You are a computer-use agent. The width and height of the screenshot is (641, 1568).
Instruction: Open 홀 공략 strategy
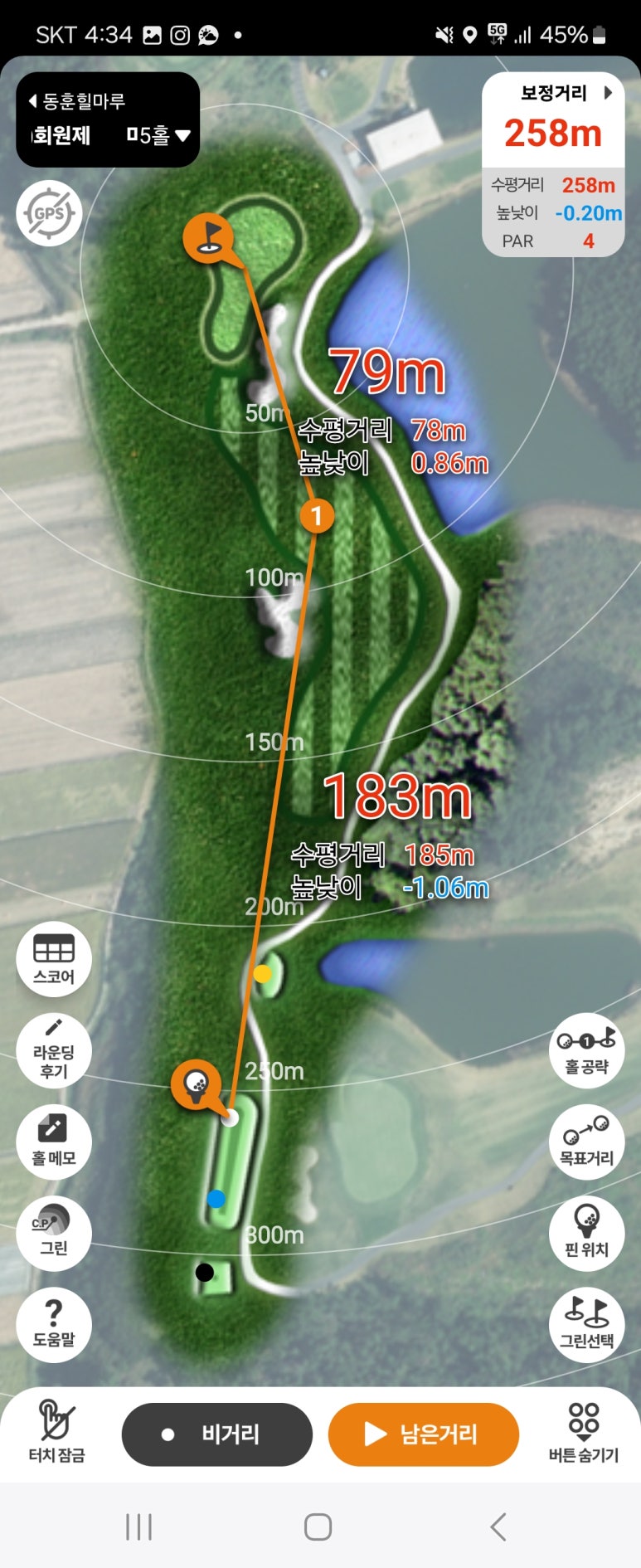(x=586, y=1050)
